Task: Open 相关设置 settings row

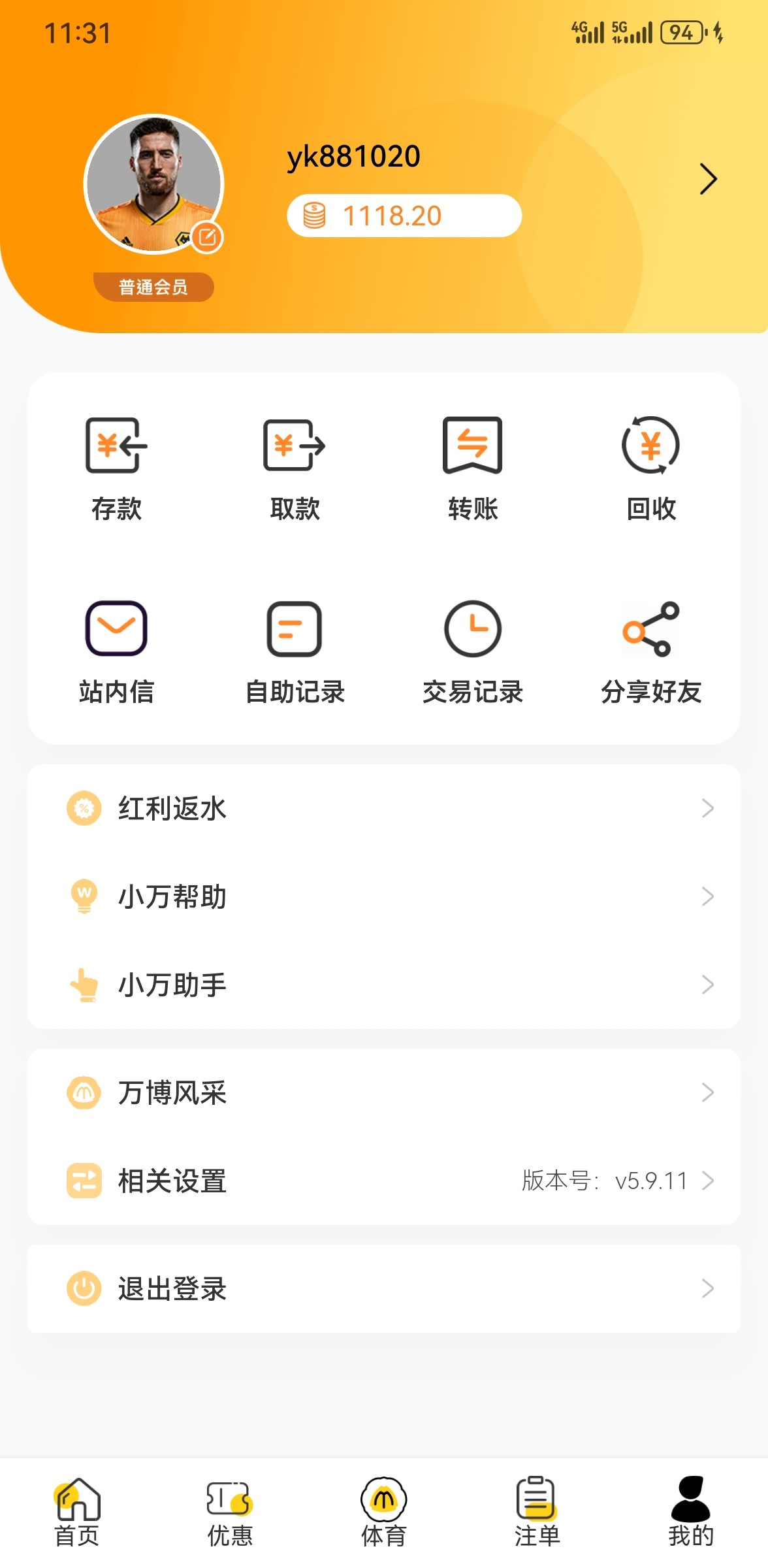Action: click(x=384, y=1181)
